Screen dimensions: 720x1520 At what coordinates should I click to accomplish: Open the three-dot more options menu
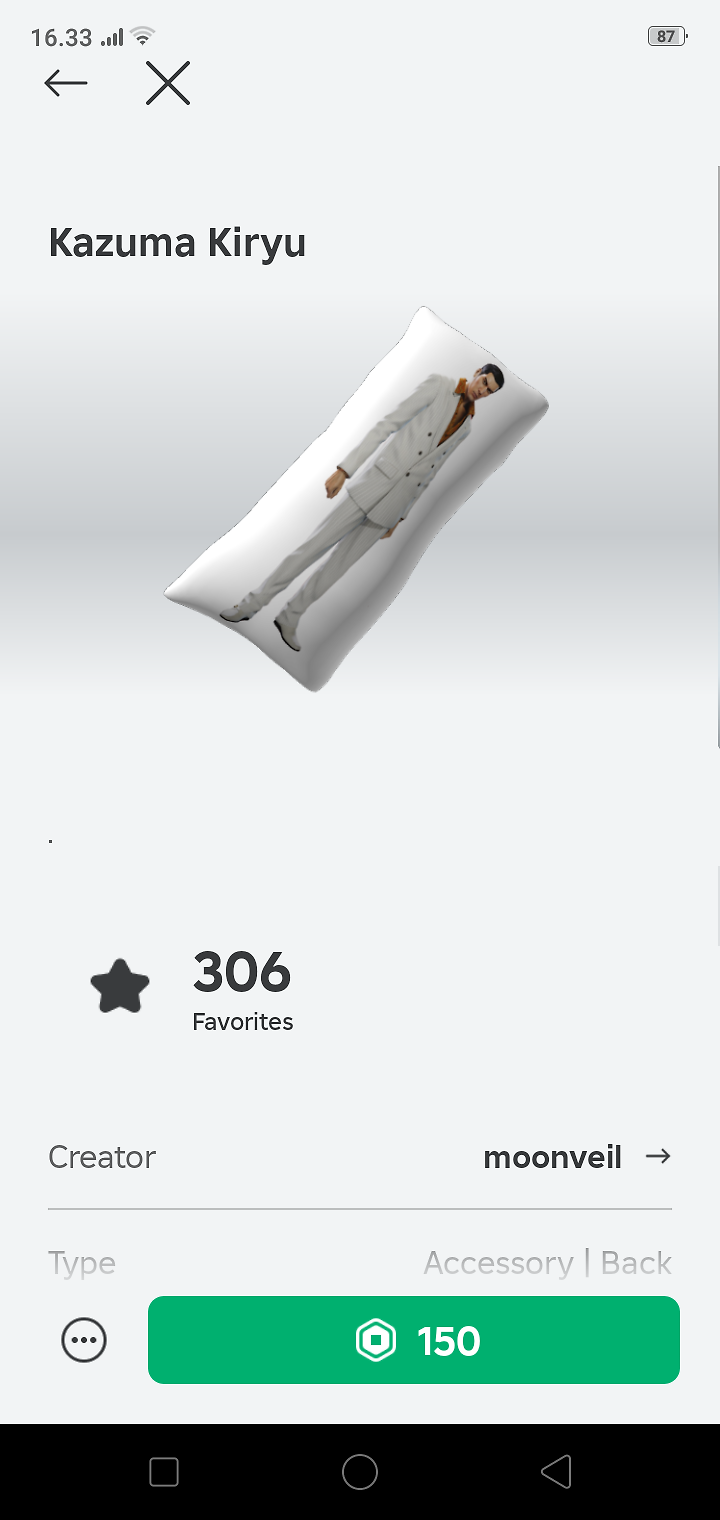tap(84, 1340)
